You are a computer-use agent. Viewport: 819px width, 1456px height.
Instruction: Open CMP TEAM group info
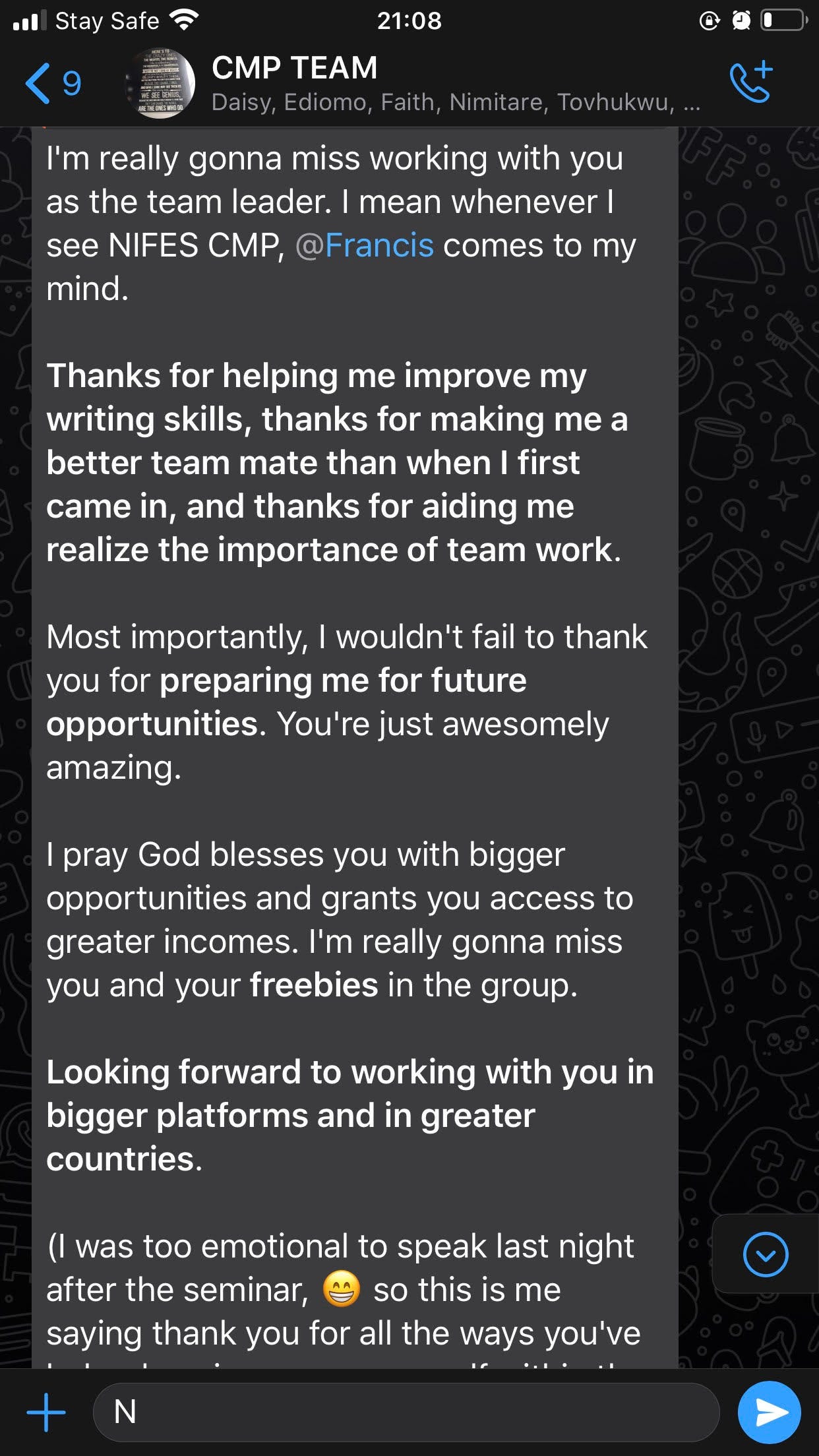(455, 84)
